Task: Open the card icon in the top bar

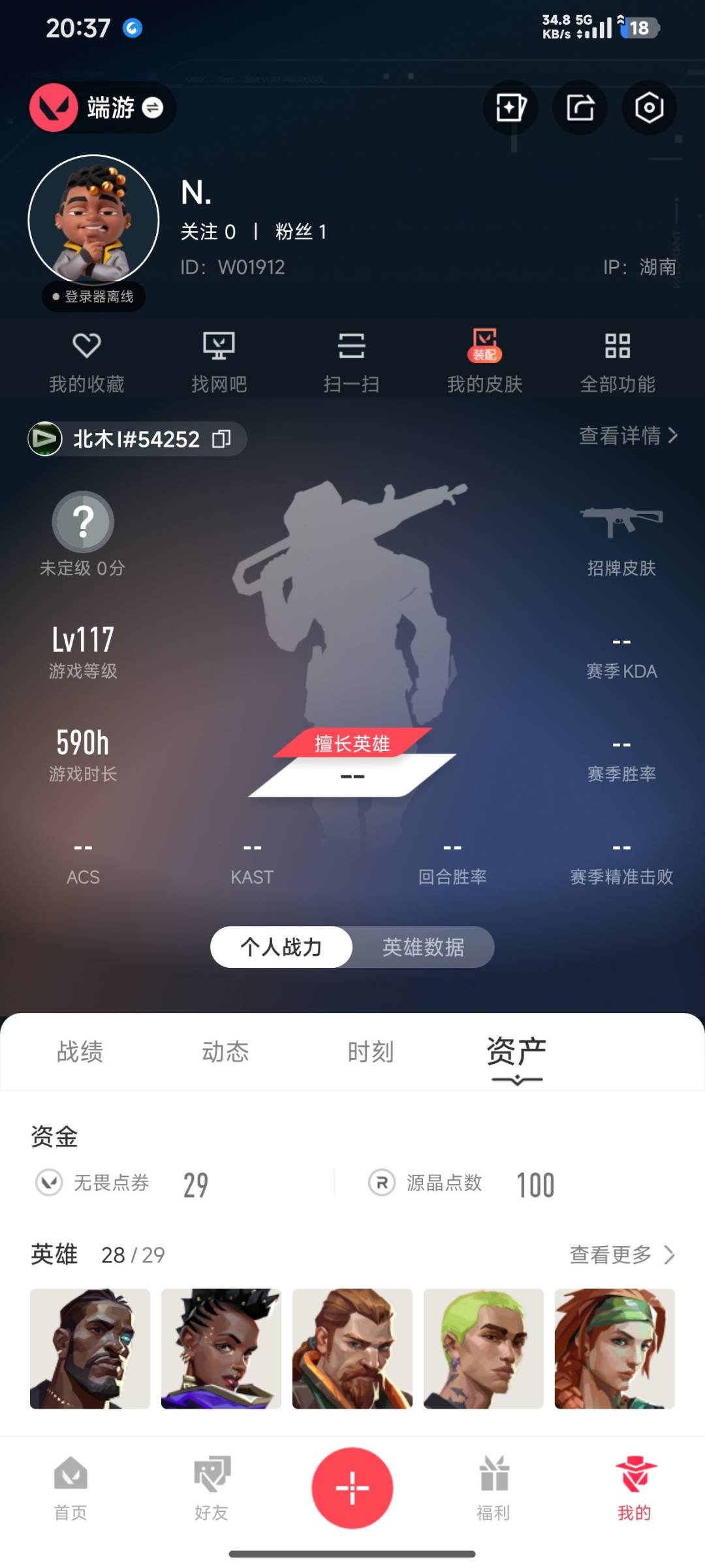Action: (x=510, y=108)
